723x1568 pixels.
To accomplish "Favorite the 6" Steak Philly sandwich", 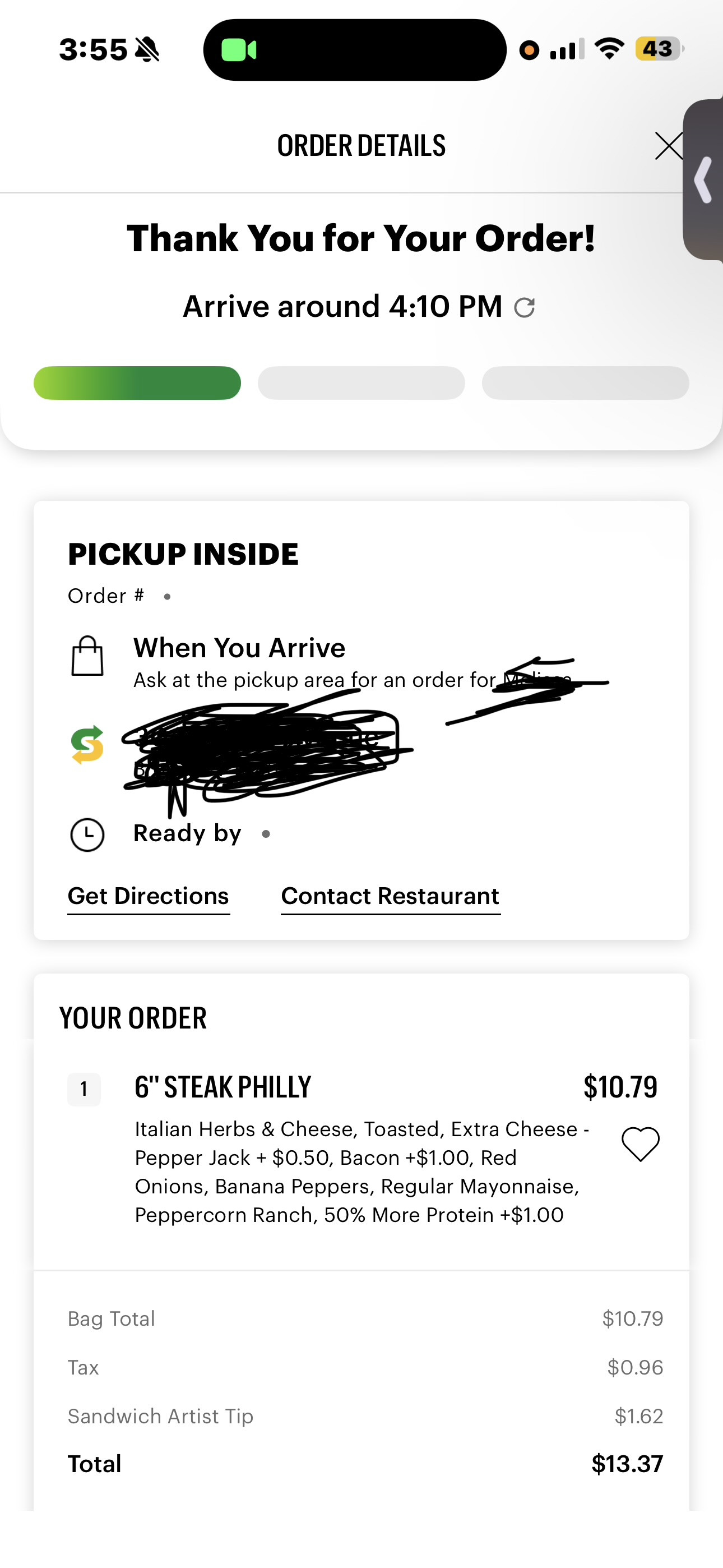I will [x=640, y=1143].
